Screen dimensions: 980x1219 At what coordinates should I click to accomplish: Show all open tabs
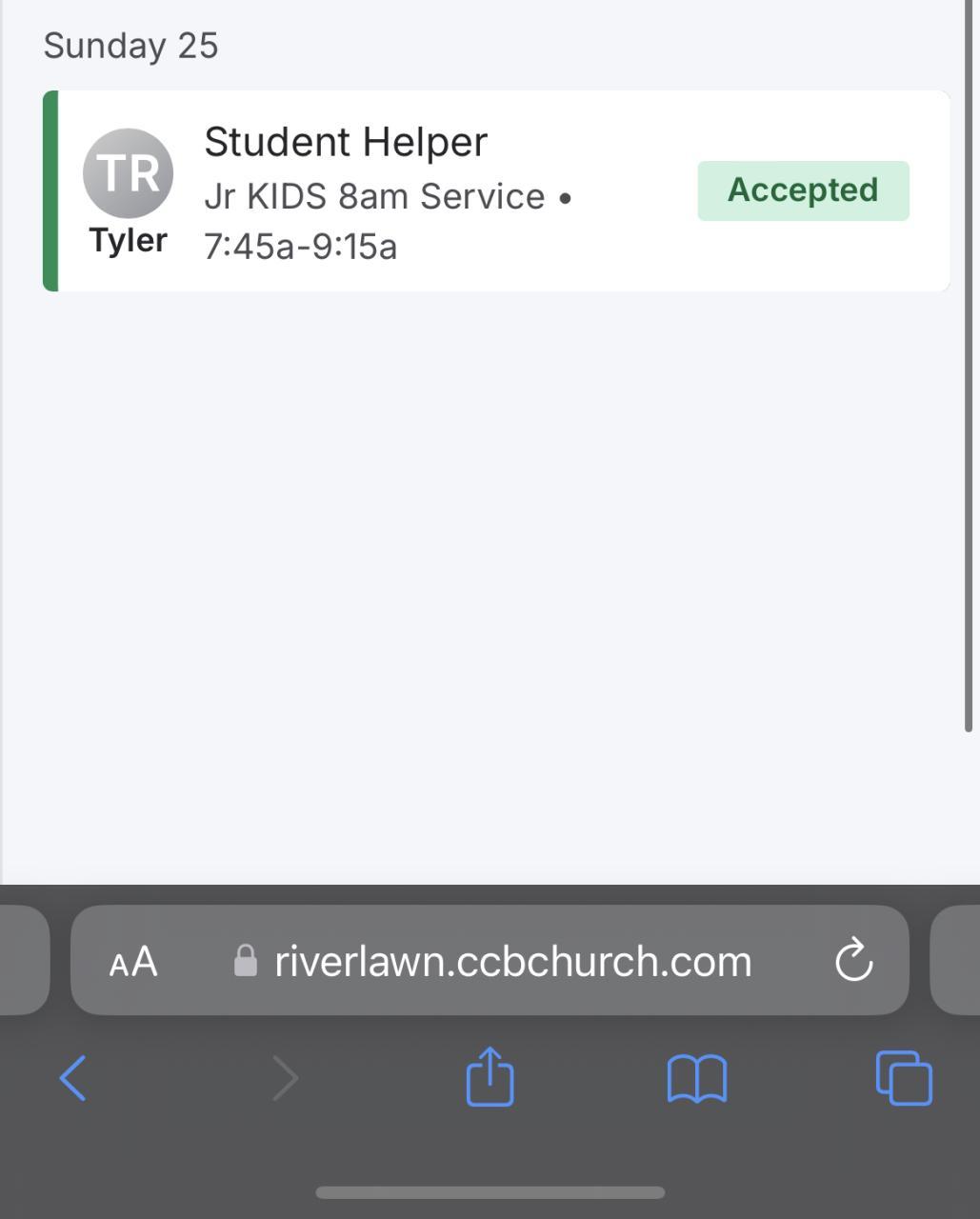click(903, 1078)
